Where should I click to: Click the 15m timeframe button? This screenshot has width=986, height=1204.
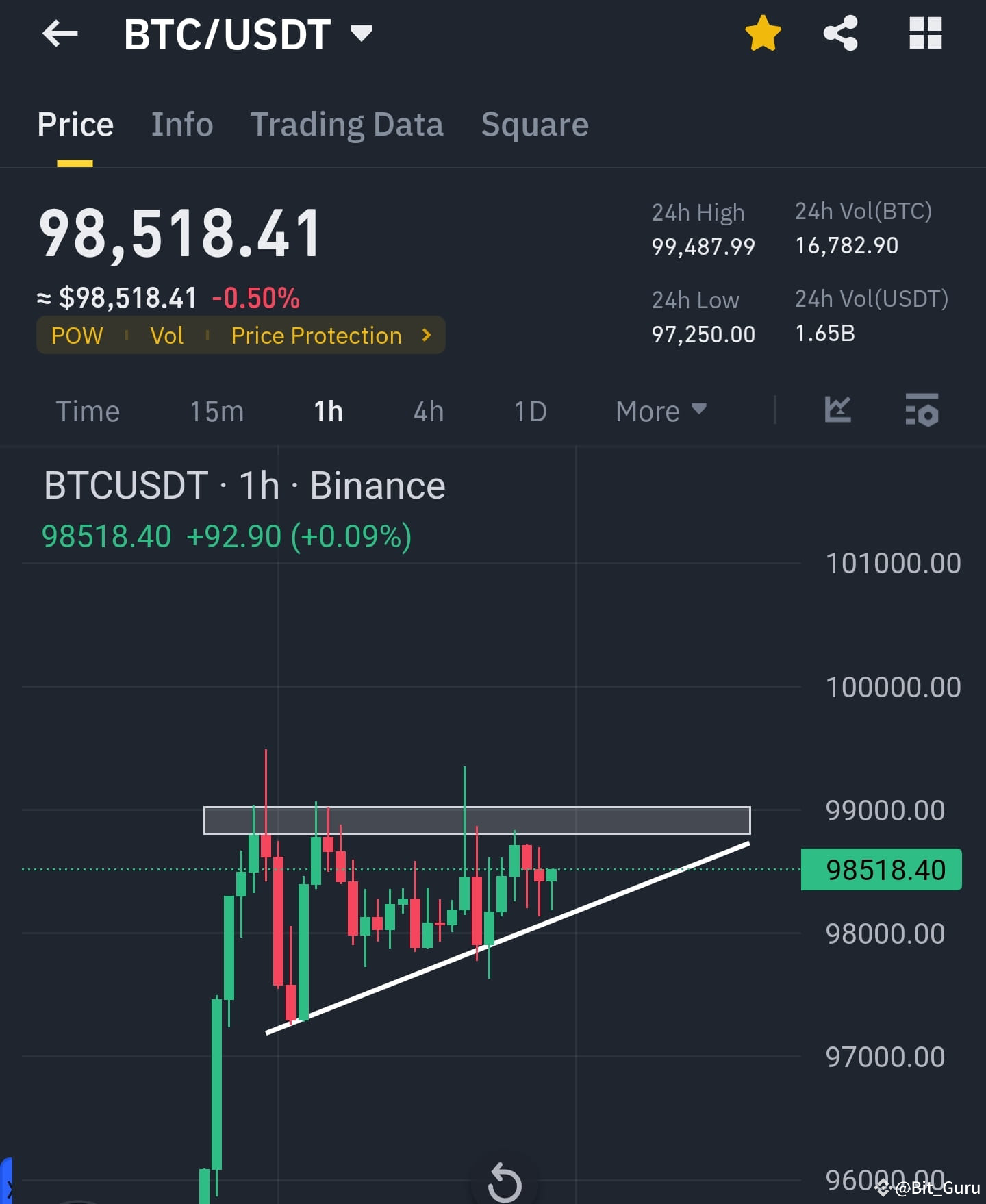[216, 410]
